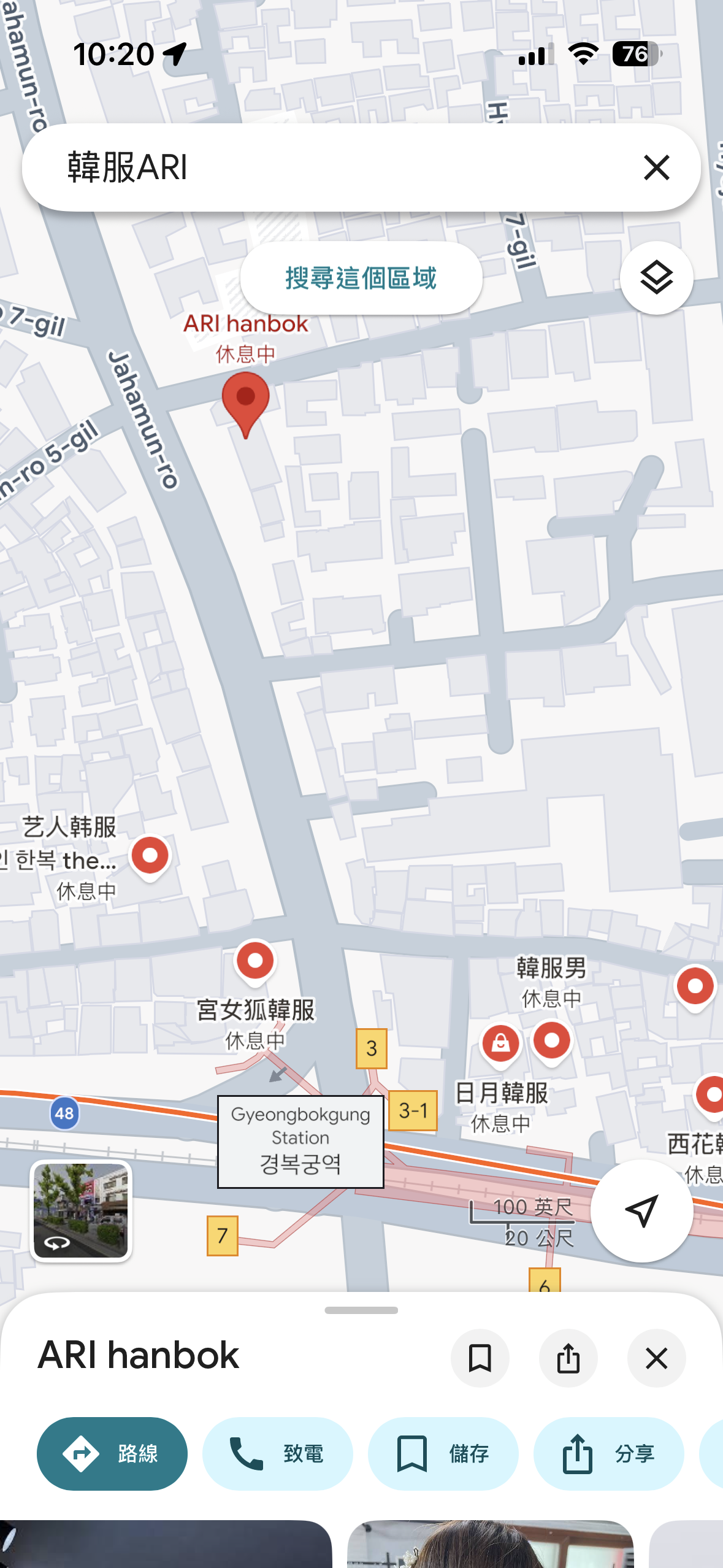The image size is (723, 1568).
Task: Select the 宮女狐韓服 map marker
Action: click(x=255, y=961)
